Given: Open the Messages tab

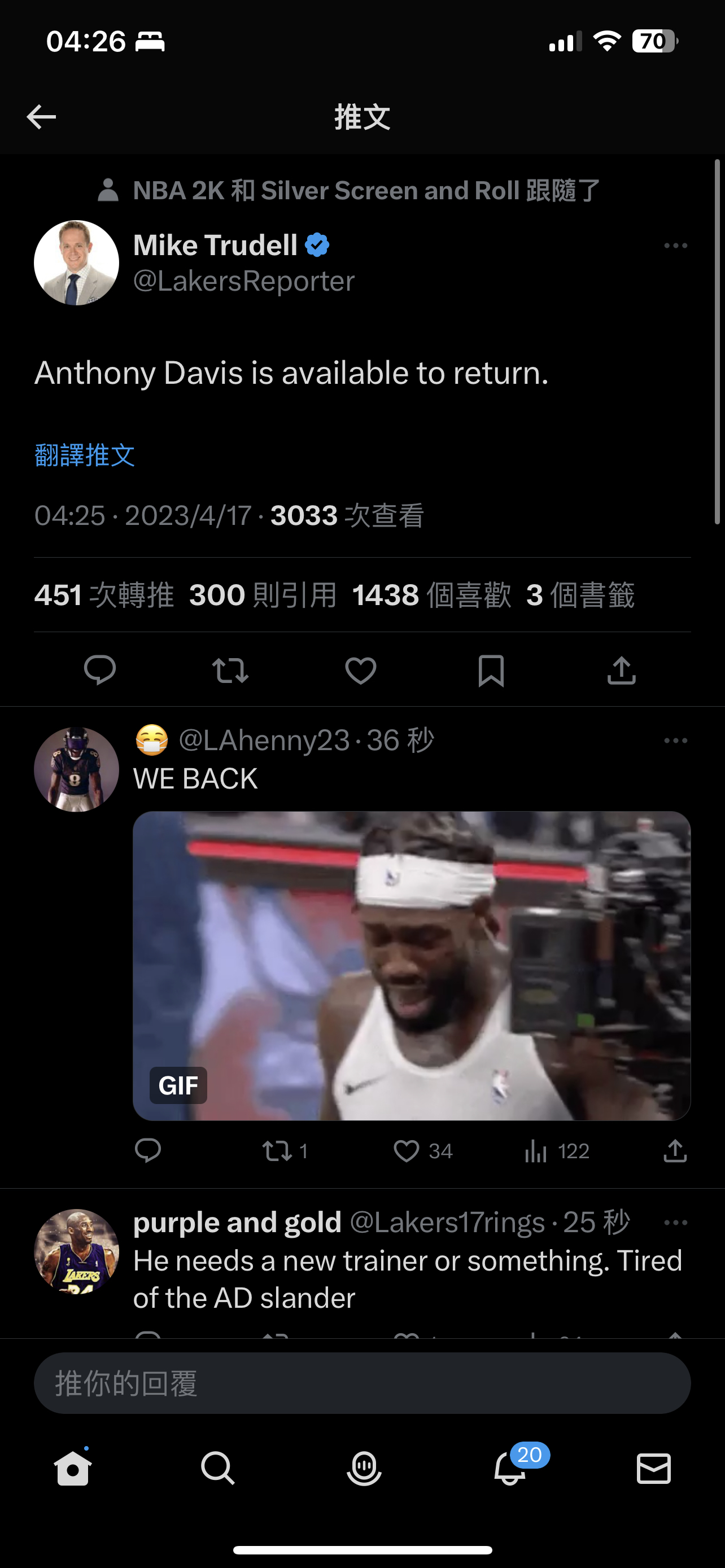Looking at the screenshot, I should (653, 1468).
